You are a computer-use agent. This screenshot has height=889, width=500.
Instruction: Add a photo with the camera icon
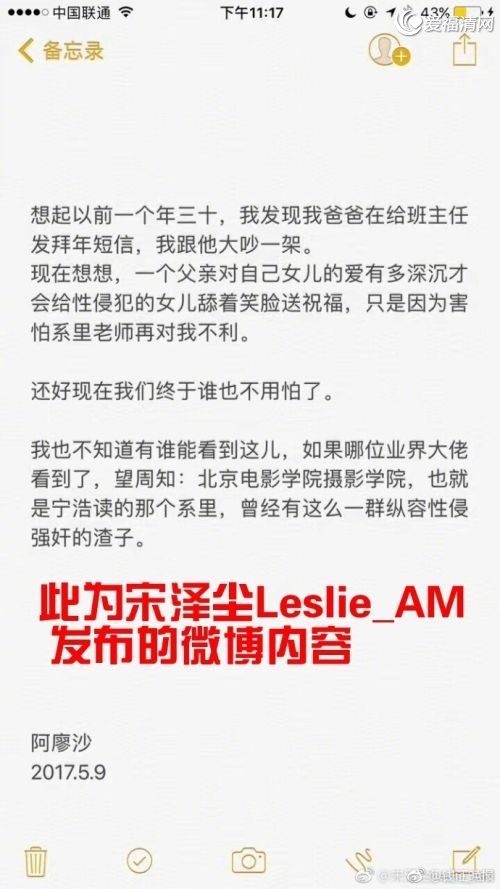(x=249, y=861)
